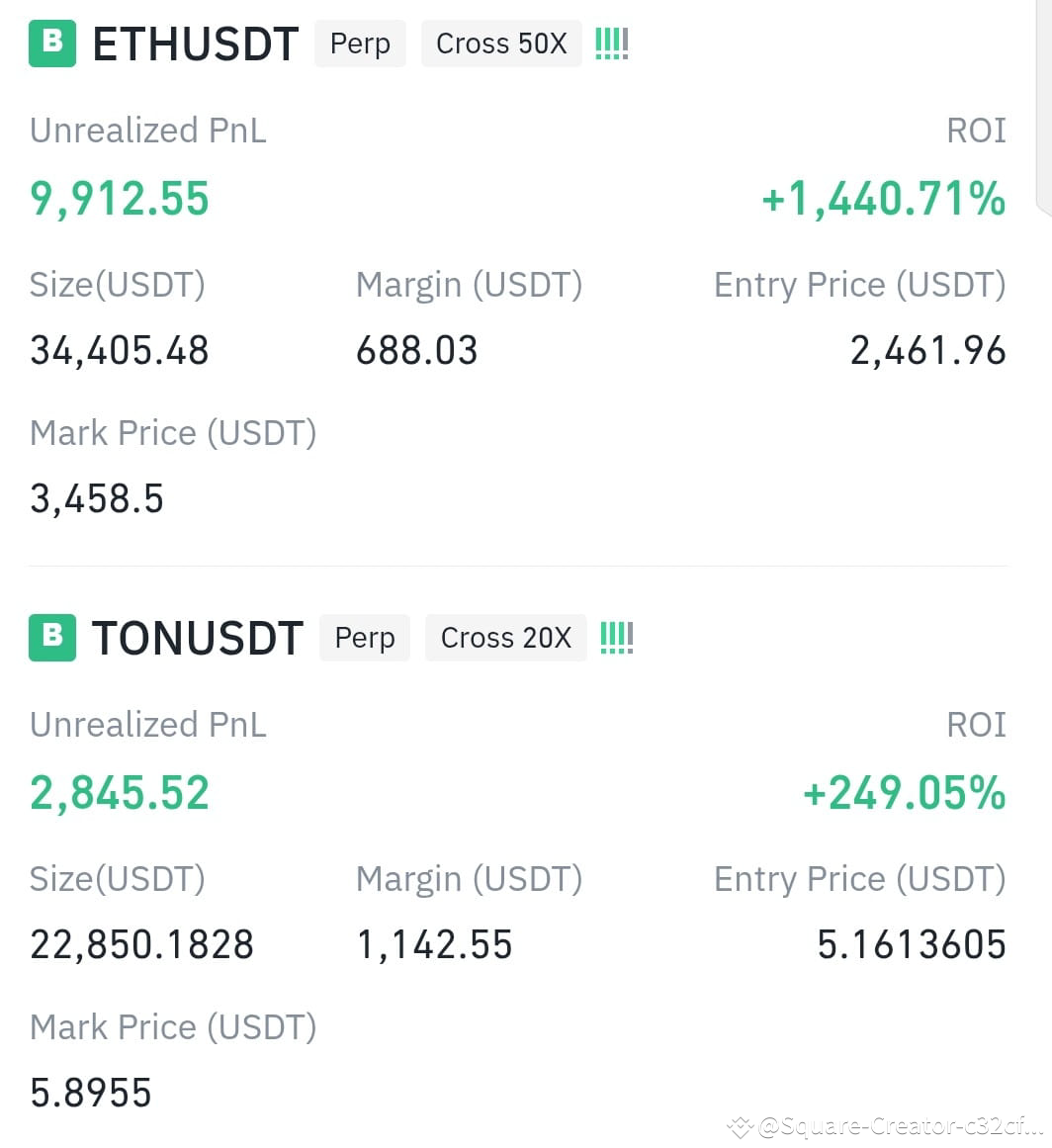Open ETHUSDT Mark Price 3,458.5 details

pyautogui.click(x=97, y=498)
